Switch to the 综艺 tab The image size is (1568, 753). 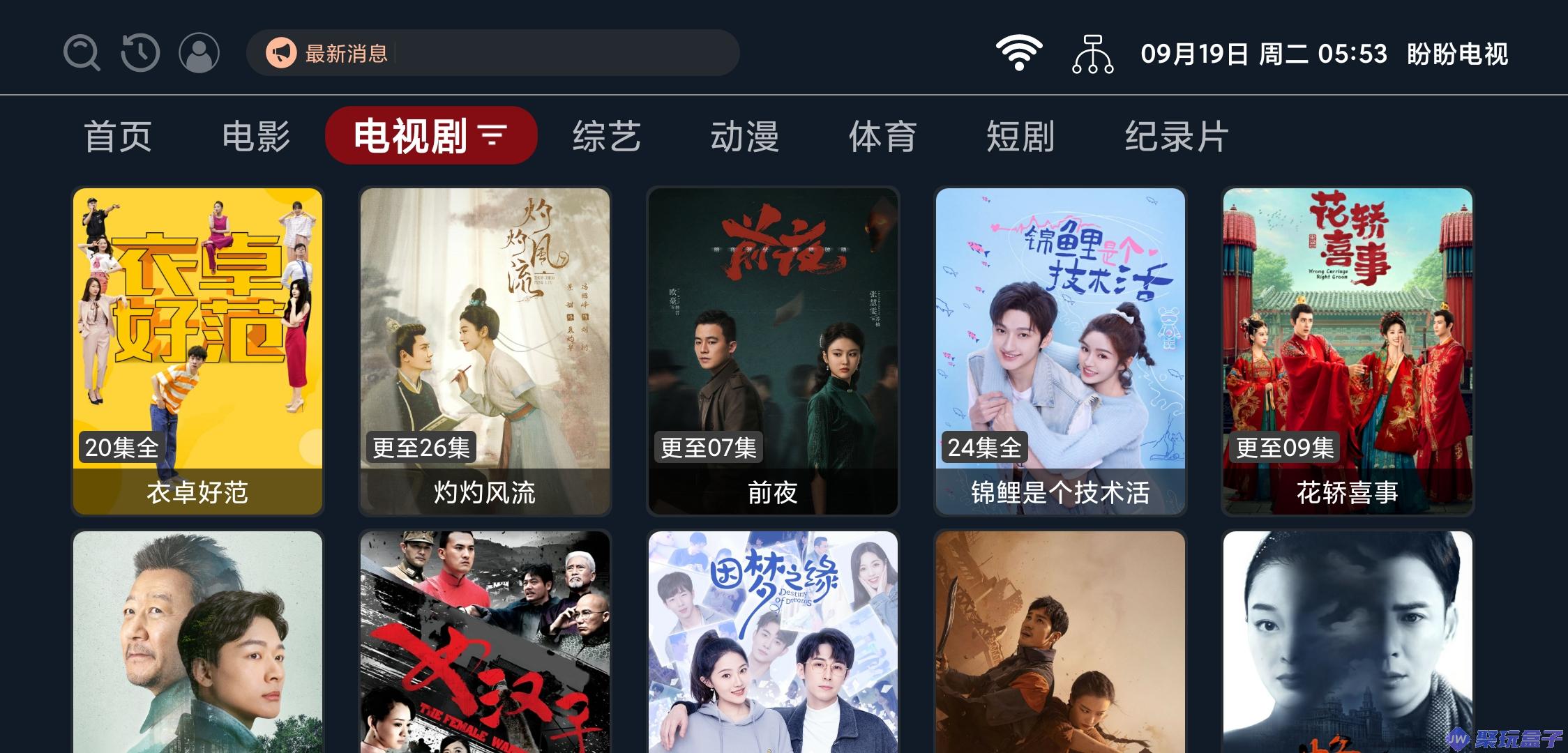(606, 136)
